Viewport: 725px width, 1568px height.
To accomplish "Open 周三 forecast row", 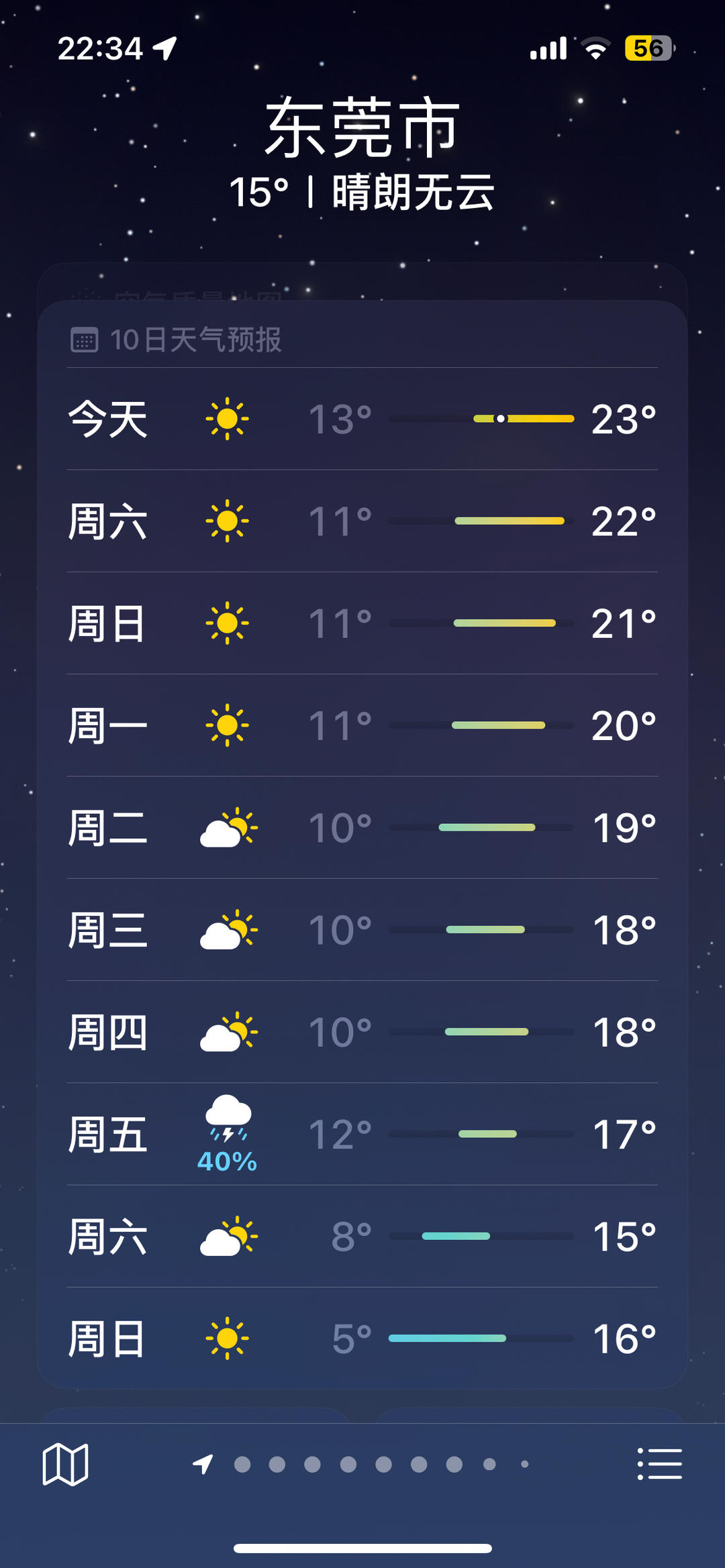I will click(362, 930).
